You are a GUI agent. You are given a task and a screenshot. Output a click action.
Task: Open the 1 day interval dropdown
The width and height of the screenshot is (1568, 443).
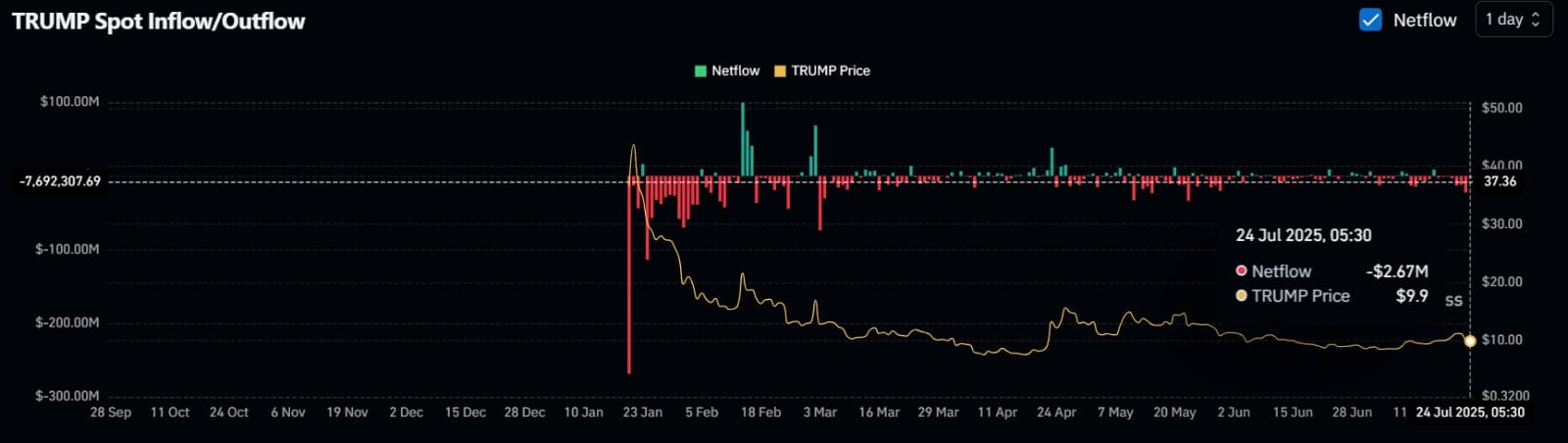(1513, 20)
